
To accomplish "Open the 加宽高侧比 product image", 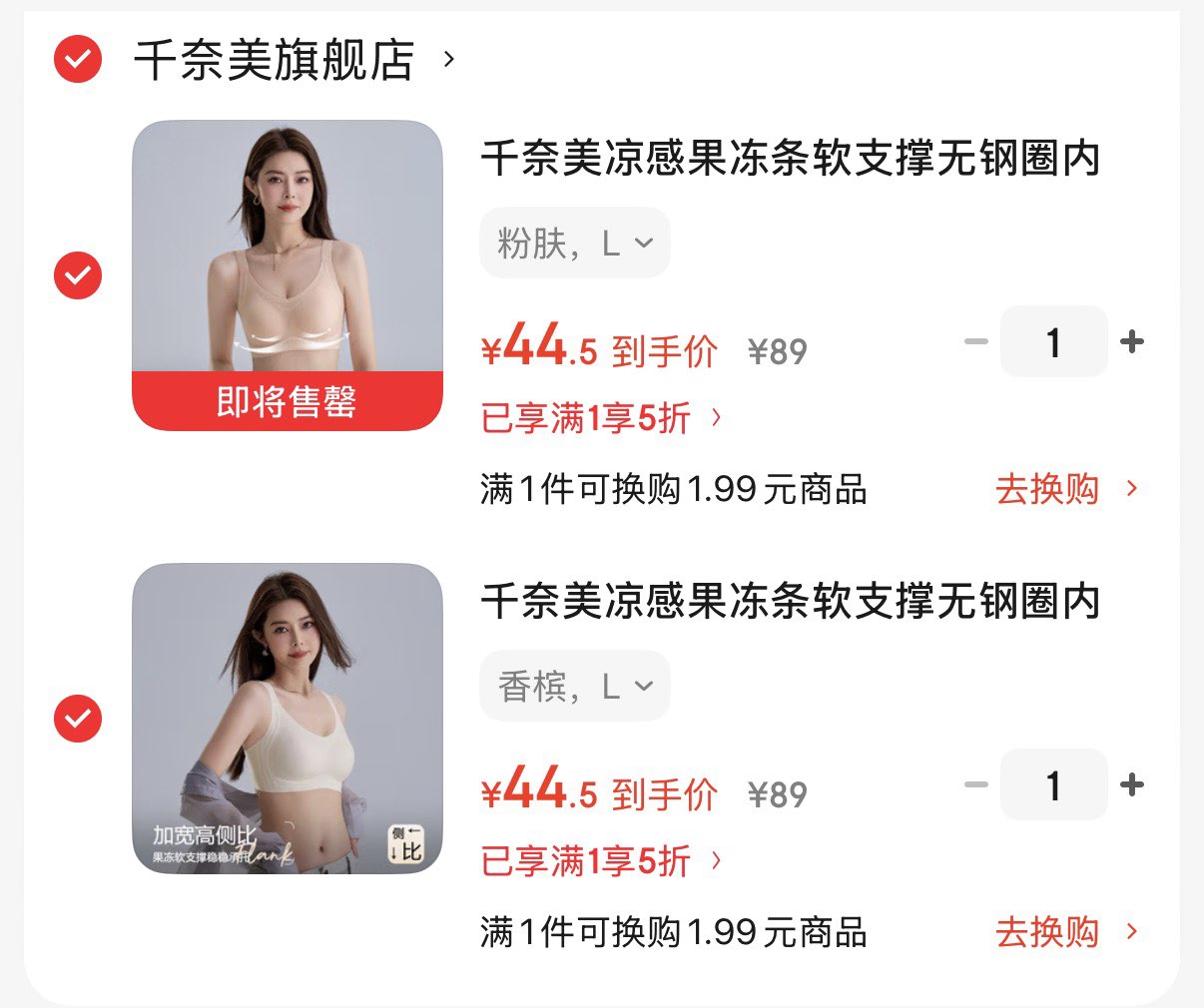I will click(288, 719).
